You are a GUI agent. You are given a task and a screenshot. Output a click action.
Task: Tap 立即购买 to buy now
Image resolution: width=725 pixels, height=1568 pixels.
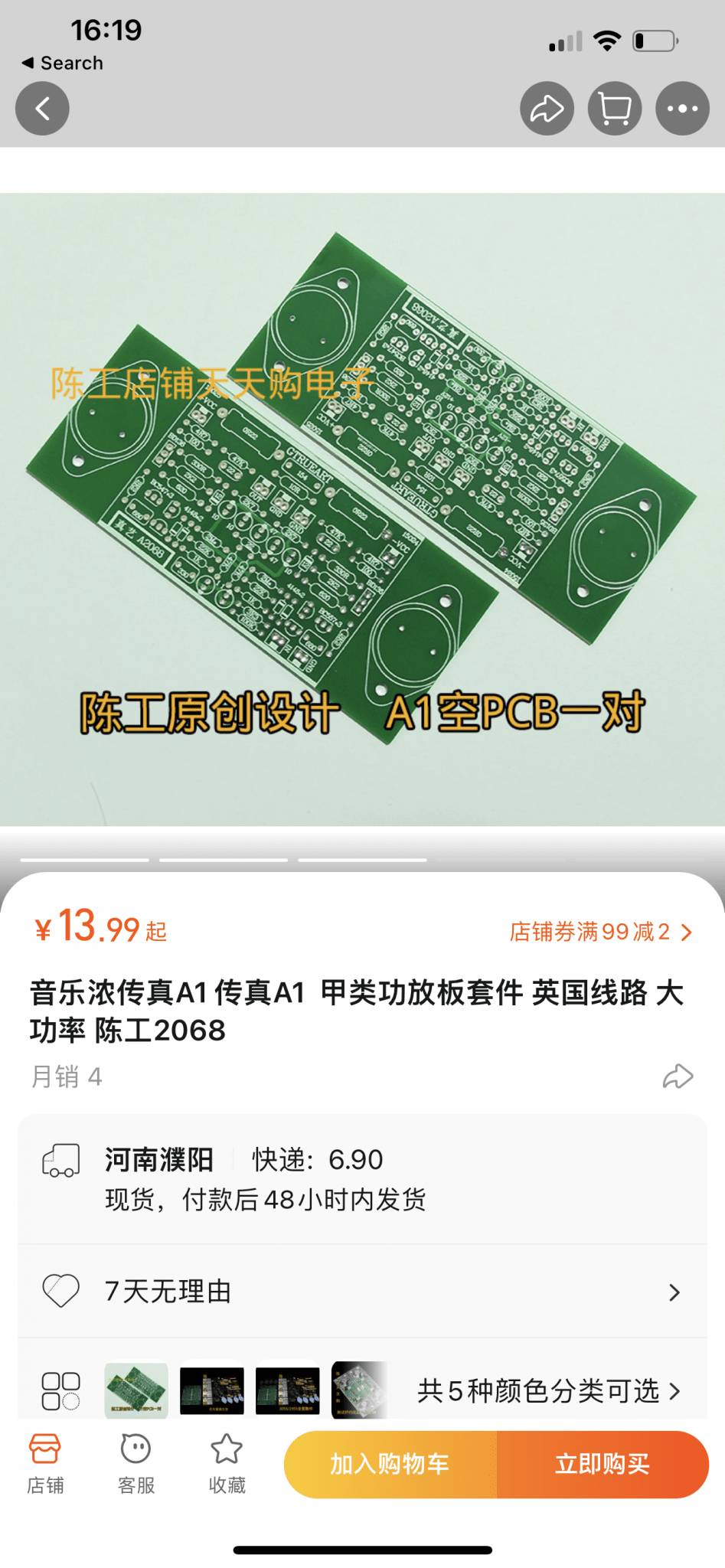click(603, 1465)
